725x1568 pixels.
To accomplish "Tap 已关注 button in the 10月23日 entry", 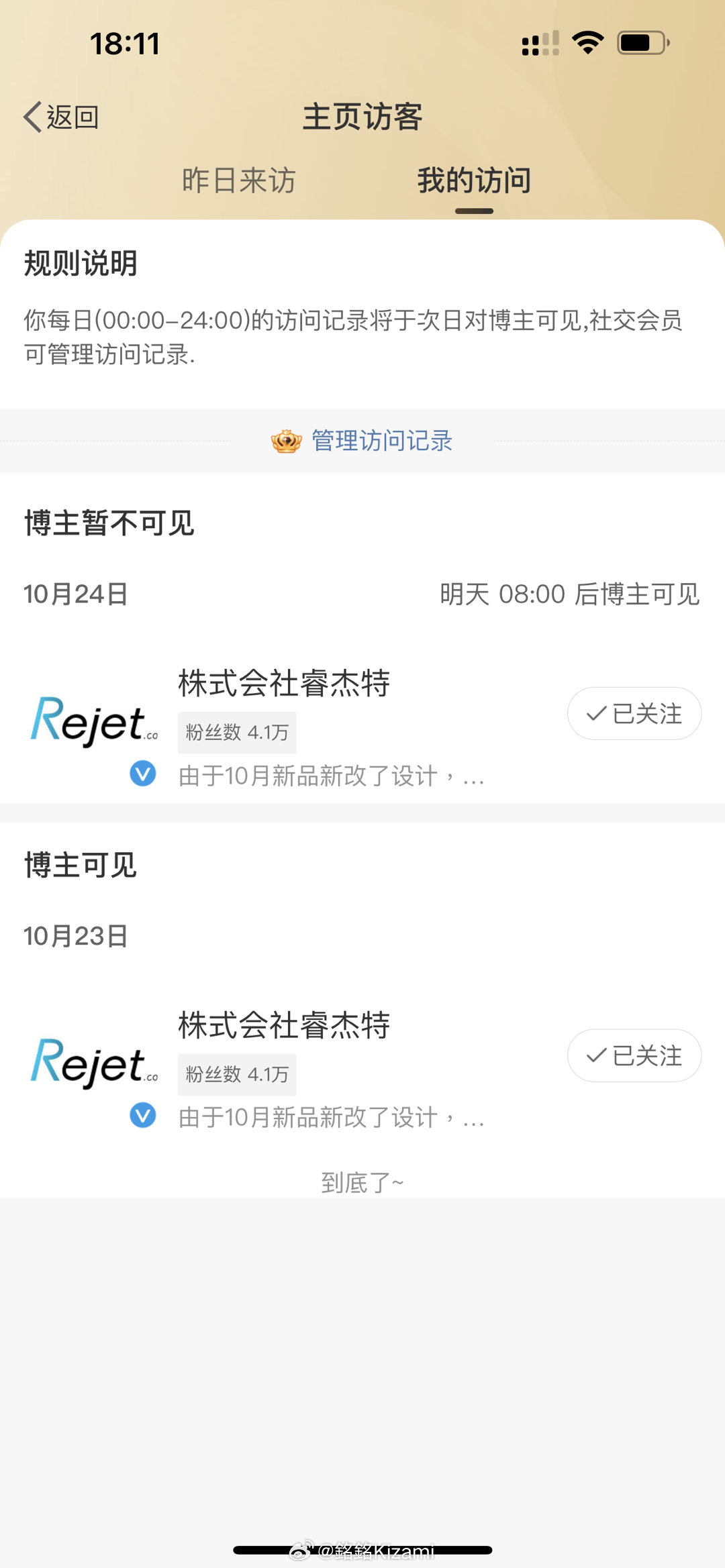I will point(634,1055).
